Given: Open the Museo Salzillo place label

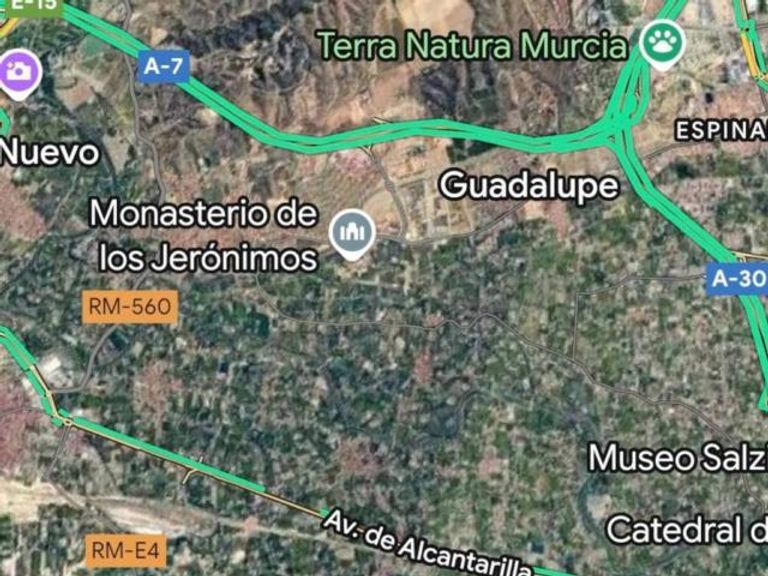Looking at the screenshot, I should coord(677,458).
